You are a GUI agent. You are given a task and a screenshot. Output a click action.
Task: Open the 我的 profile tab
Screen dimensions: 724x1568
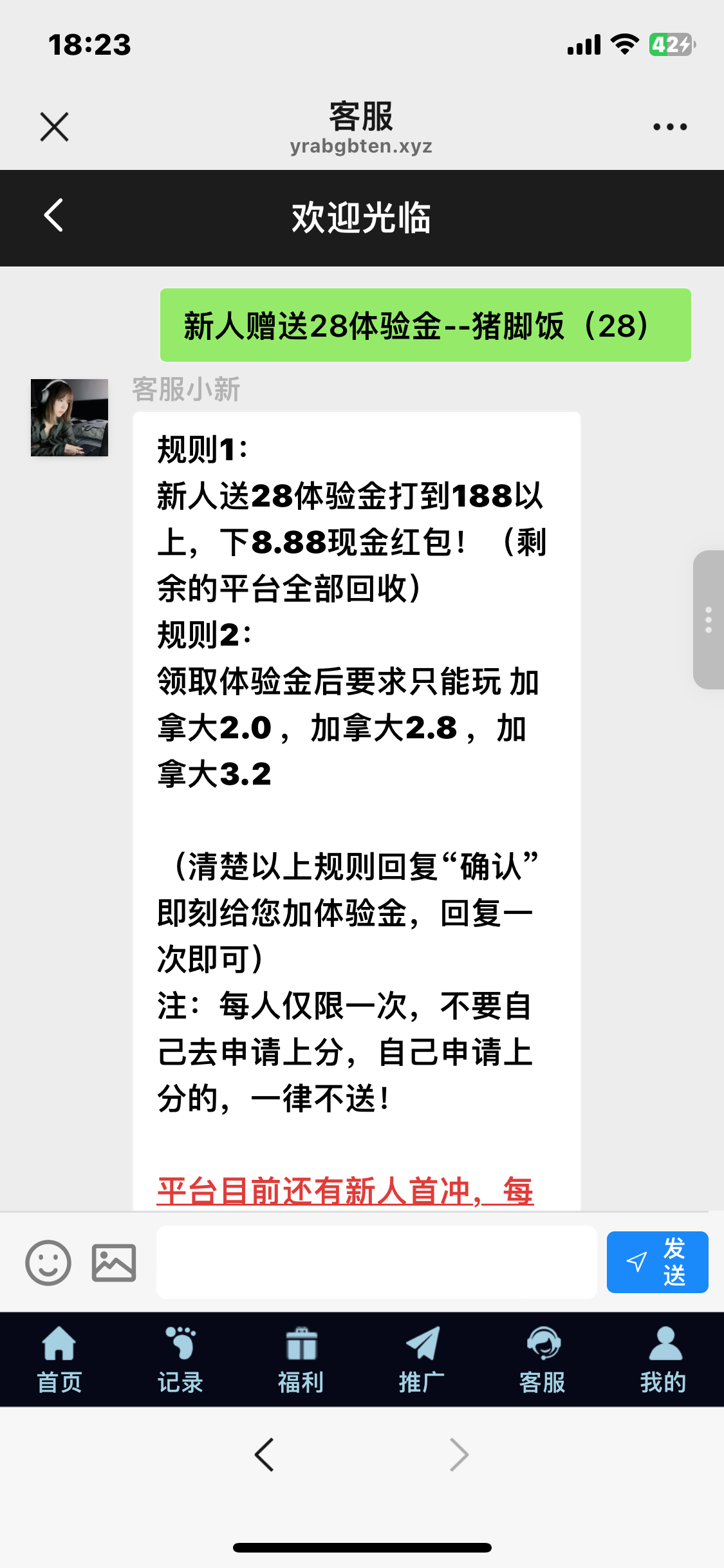pos(663,1358)
